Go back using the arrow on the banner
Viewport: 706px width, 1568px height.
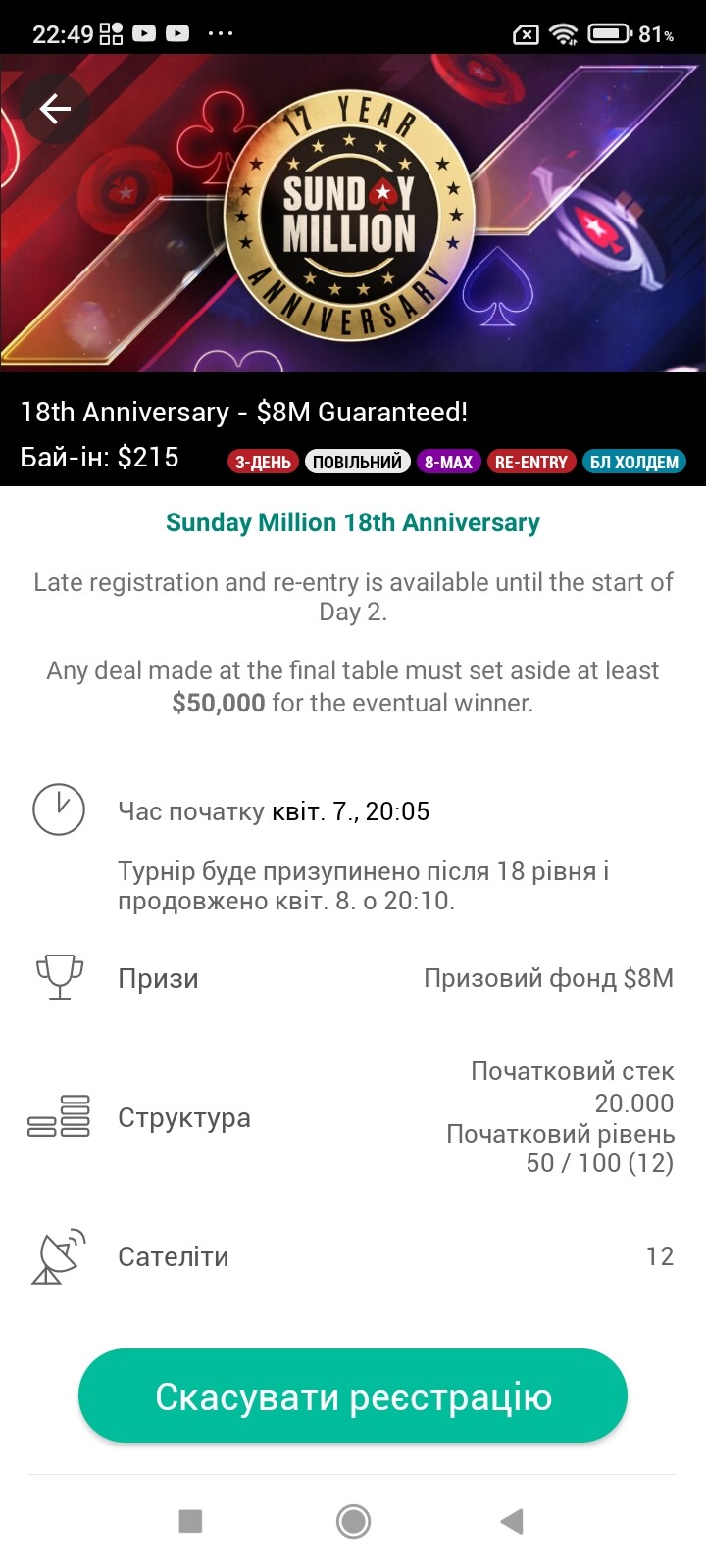[x=55, y=109]
